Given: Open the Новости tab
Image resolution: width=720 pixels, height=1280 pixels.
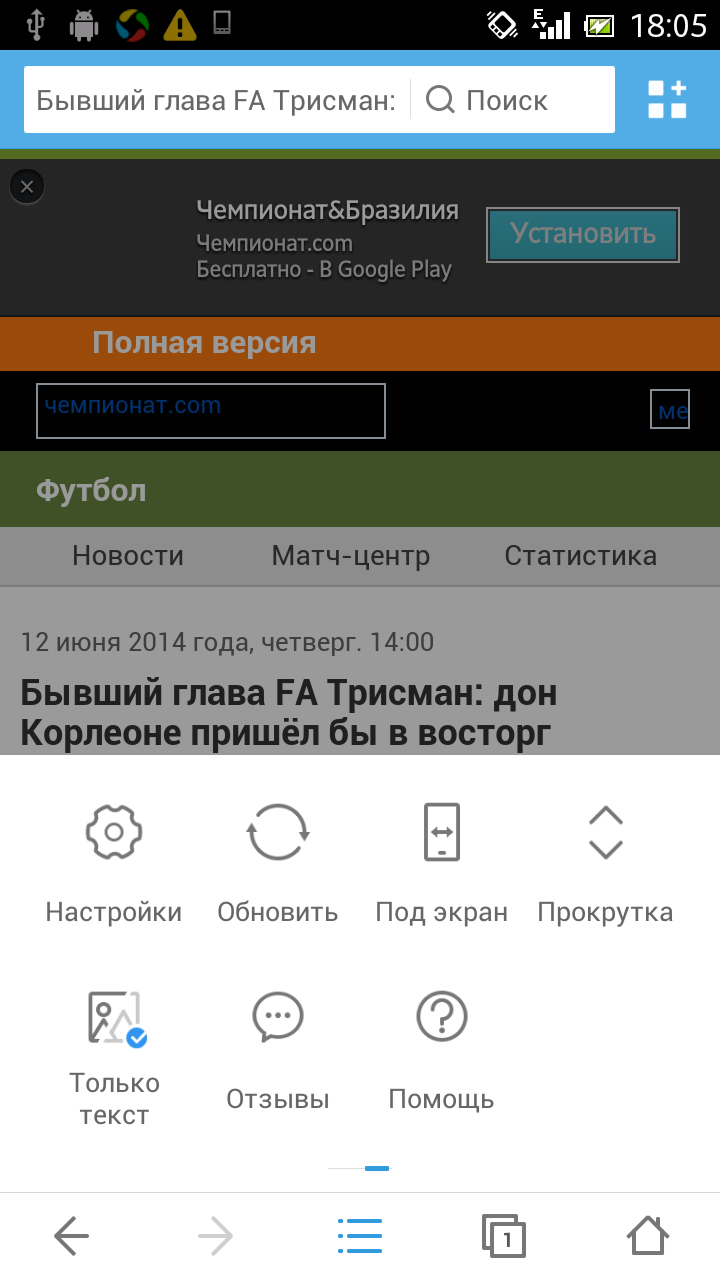Looking at the screenshot, I should (128, 556).
